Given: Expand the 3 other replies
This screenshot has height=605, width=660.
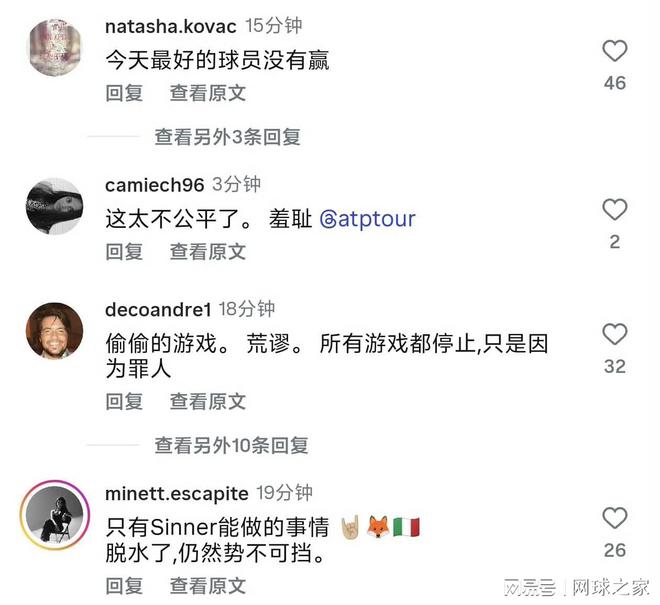Looking at the screenshot, I should tap(227, 137).
